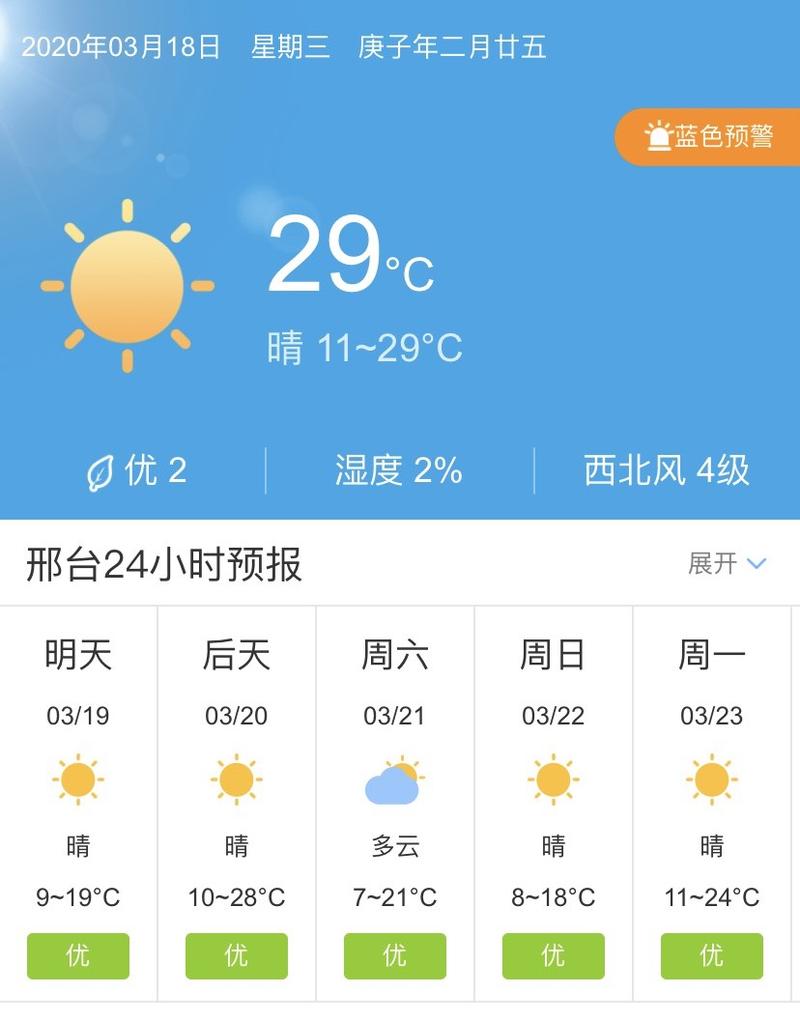Select the sunny icon for 周一
The height and width of the screenshot is (1021, 800).
711,782
